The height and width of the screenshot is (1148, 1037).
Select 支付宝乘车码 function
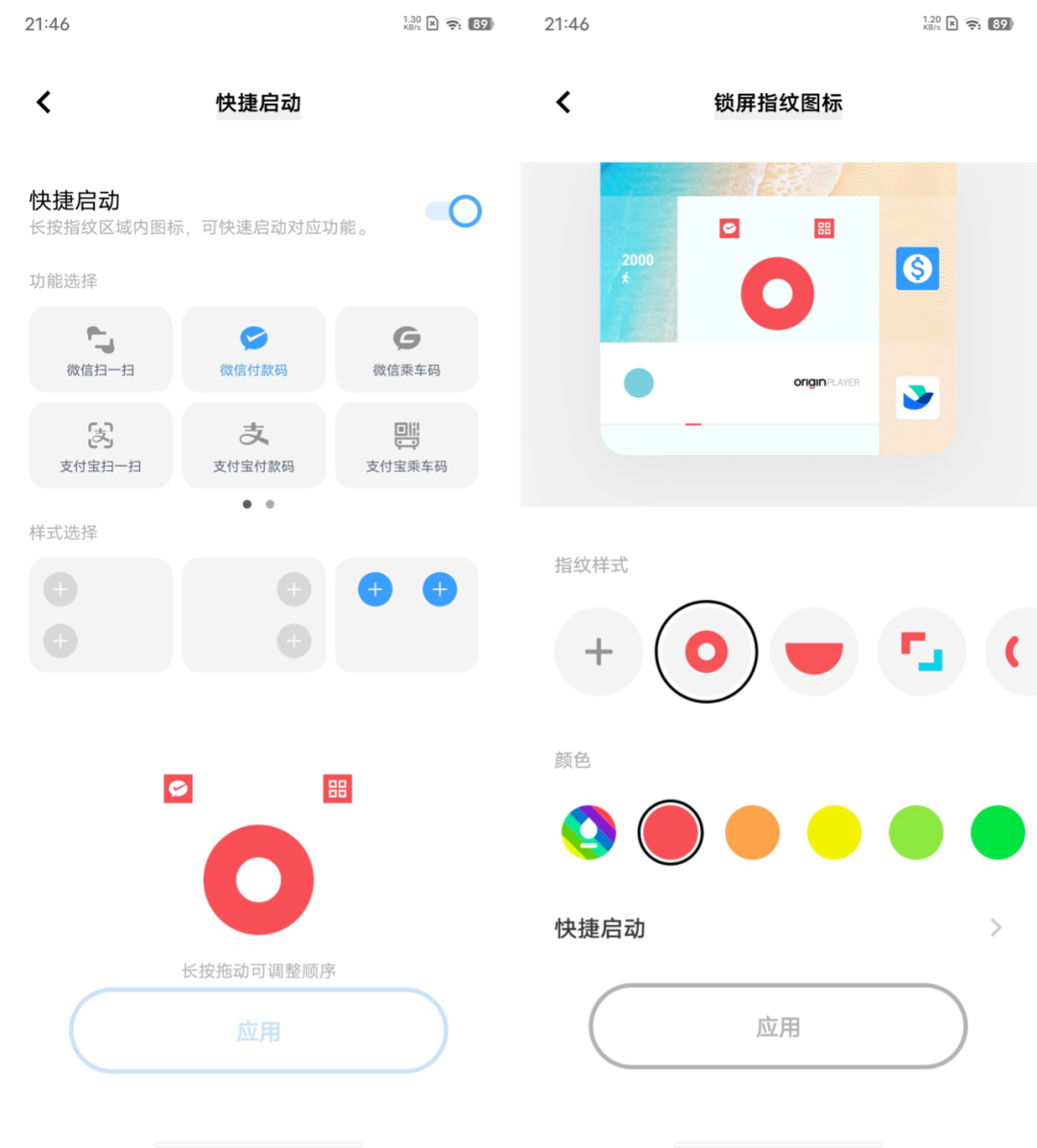click(406, 445)
